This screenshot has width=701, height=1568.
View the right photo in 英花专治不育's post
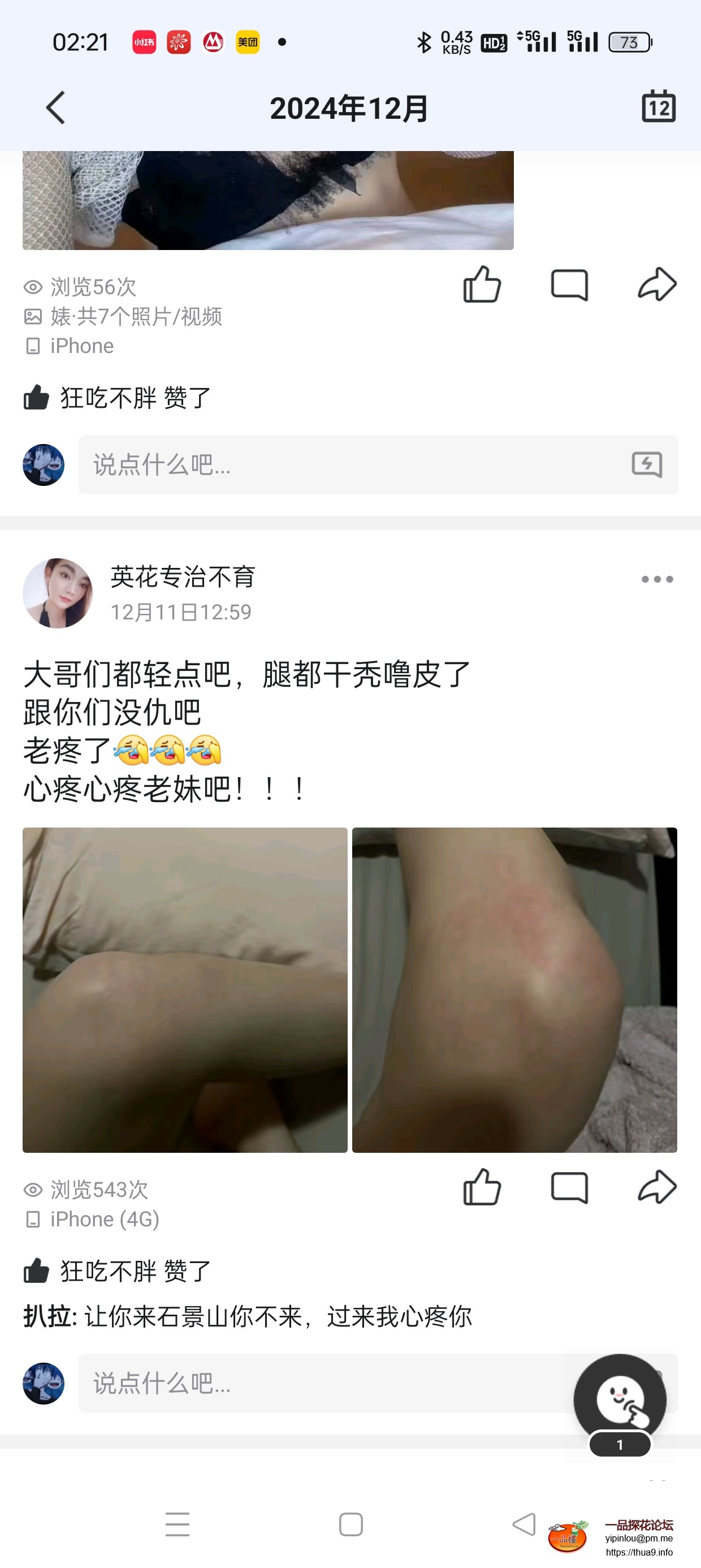(x=514, y=990)
